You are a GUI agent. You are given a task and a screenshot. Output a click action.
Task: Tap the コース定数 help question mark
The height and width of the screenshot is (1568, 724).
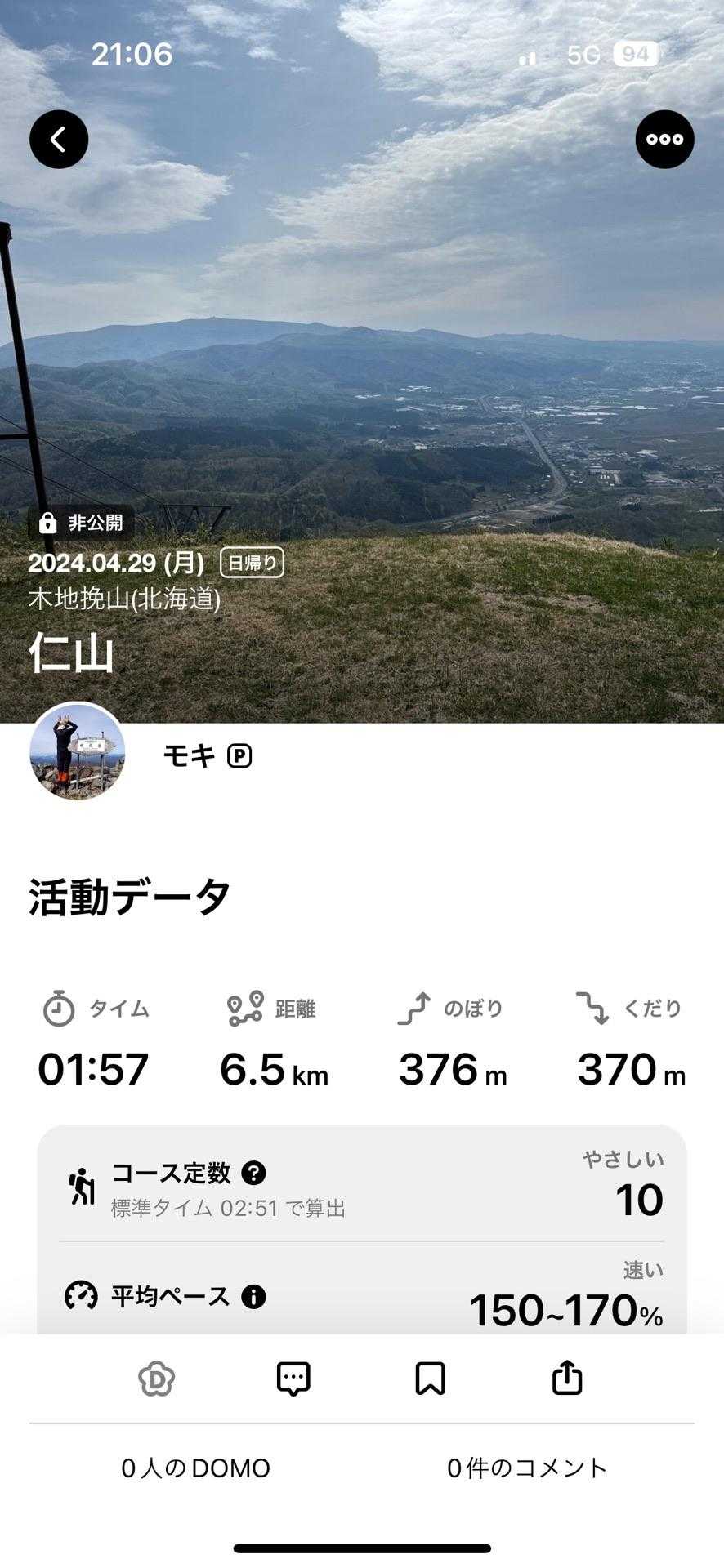(x=253, y=1174)
